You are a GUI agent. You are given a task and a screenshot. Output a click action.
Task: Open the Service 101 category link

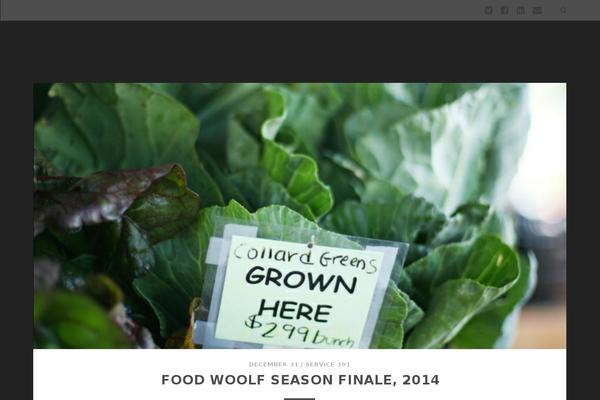tap(328, 364)
